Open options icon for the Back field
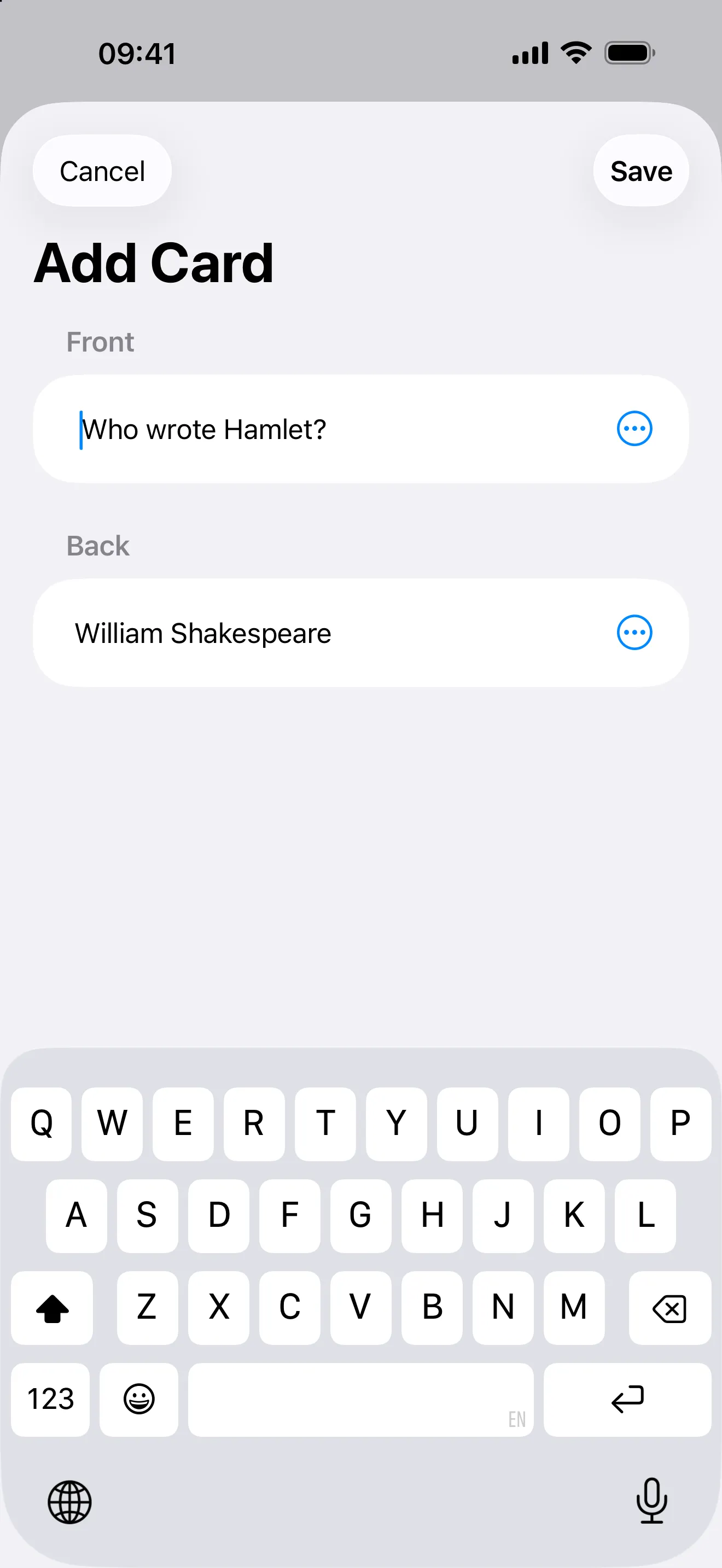Image resolution: width=722 pixels, height=1568 pixels. pos(634,633)
